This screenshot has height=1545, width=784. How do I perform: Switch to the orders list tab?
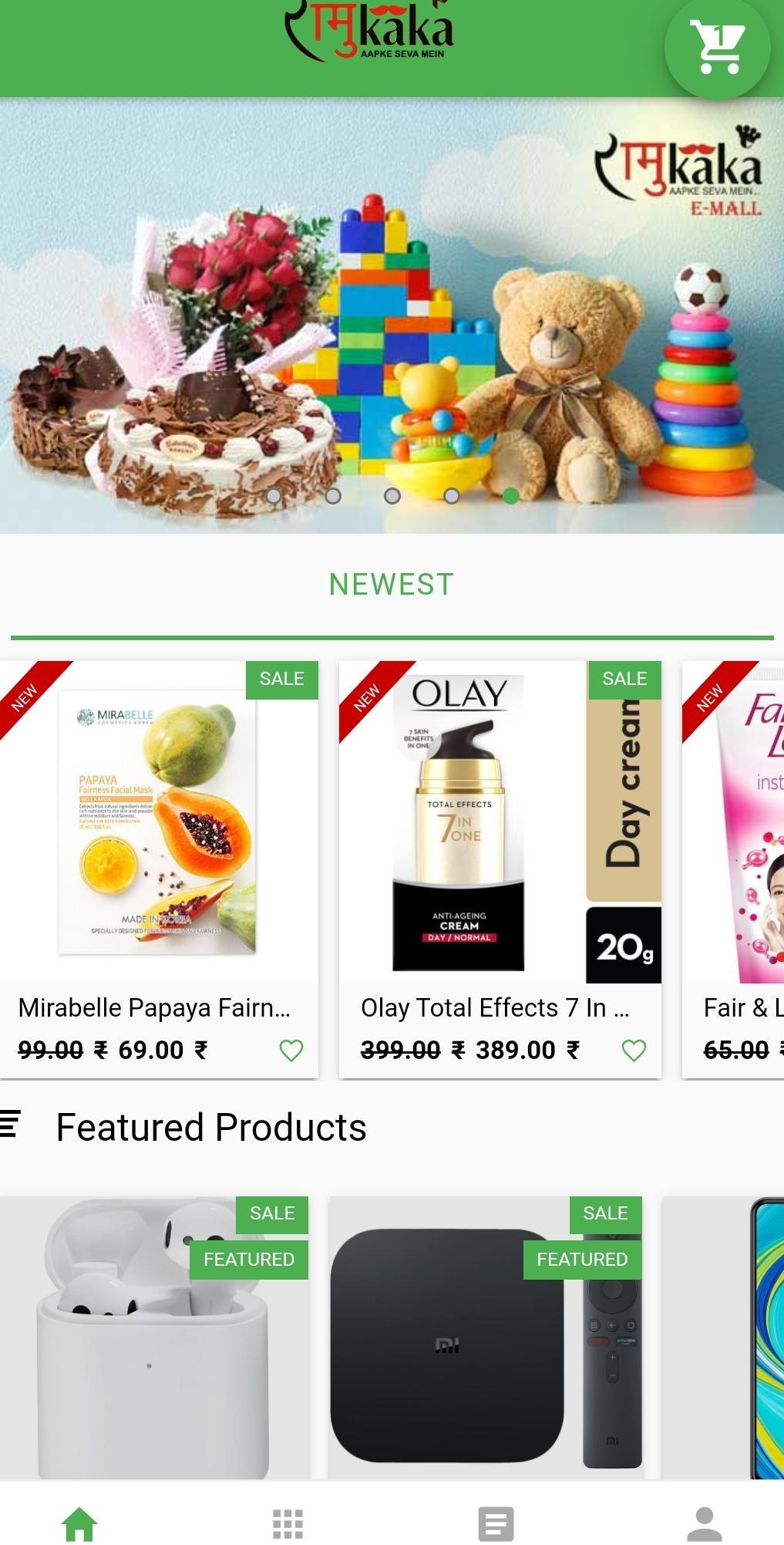(x=496, y=1524)
